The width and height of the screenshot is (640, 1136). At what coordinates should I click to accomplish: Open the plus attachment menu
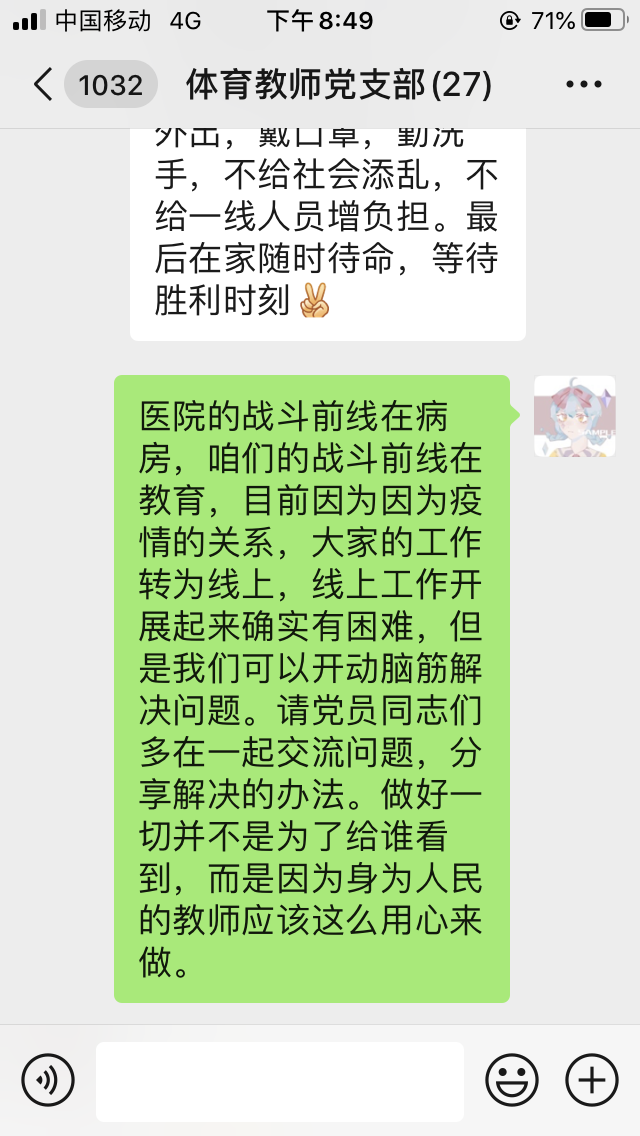point(591,1080)
